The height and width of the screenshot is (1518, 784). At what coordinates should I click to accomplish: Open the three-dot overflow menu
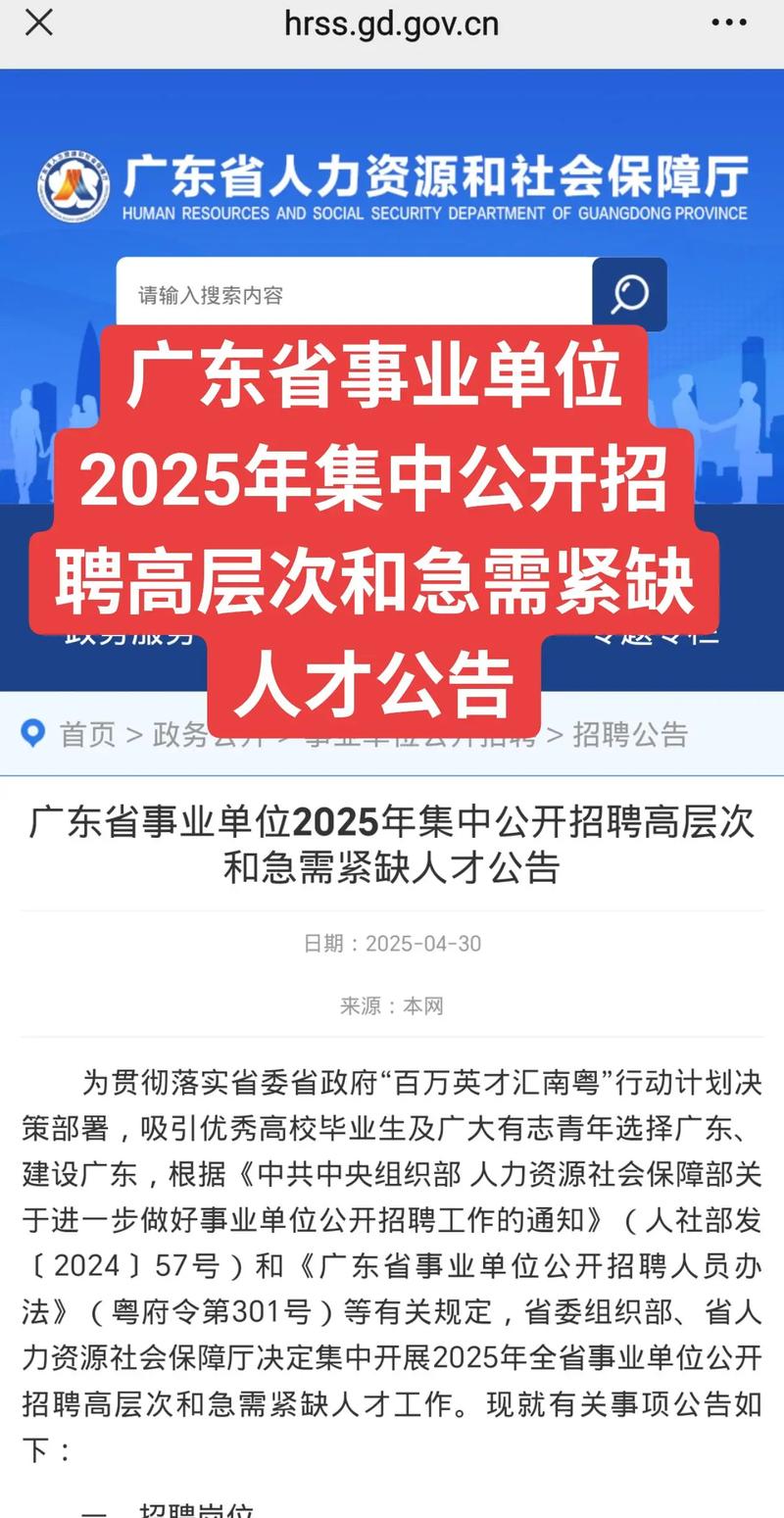(729, 23)
